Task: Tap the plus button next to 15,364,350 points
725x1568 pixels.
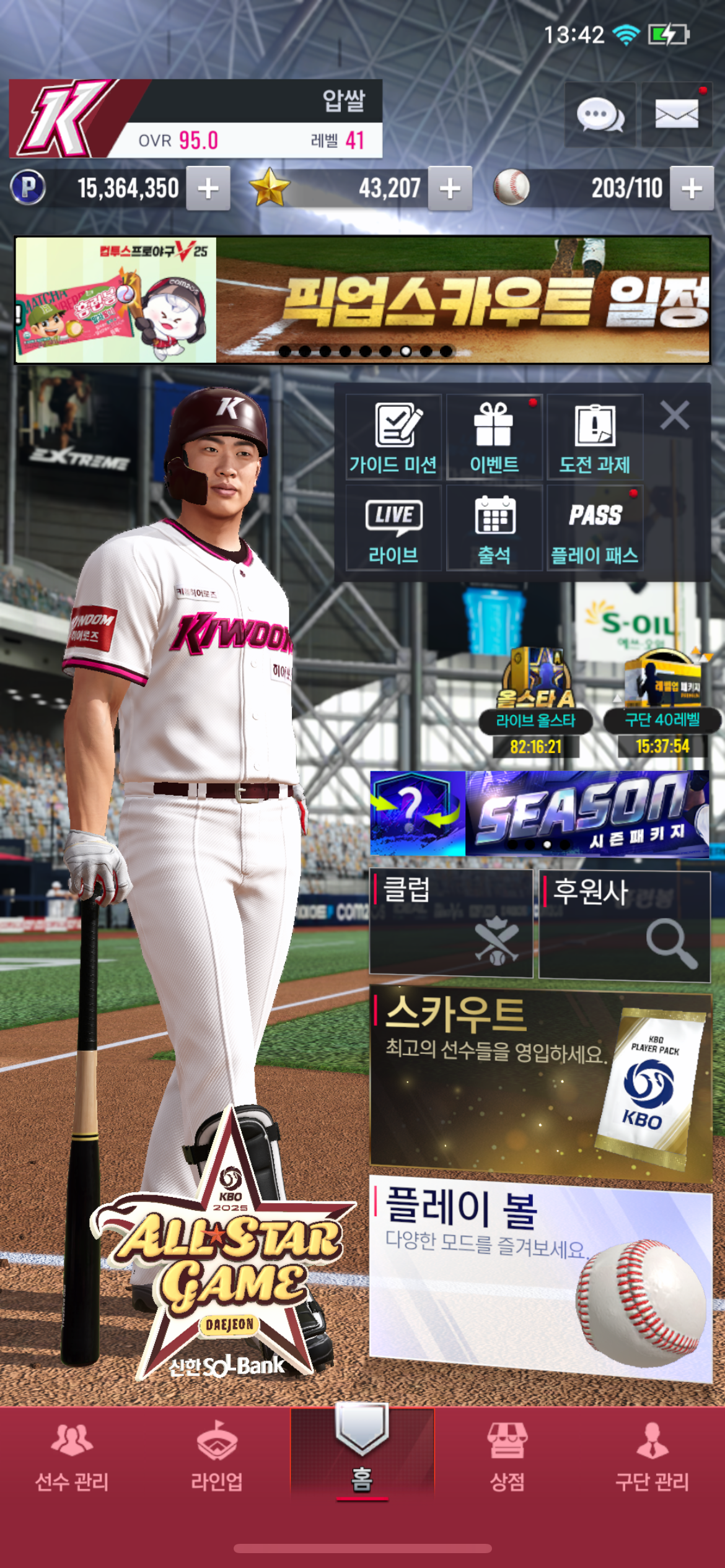Action: click(x=208, y=188)
